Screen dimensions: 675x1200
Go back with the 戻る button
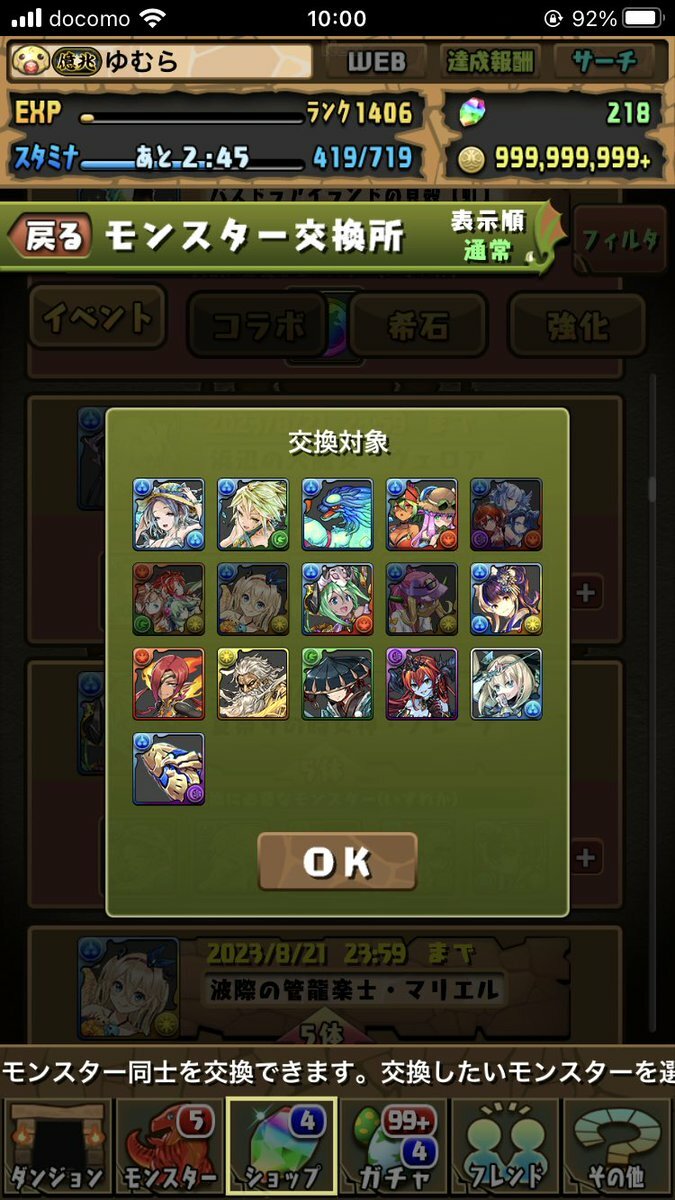(50, 237)
